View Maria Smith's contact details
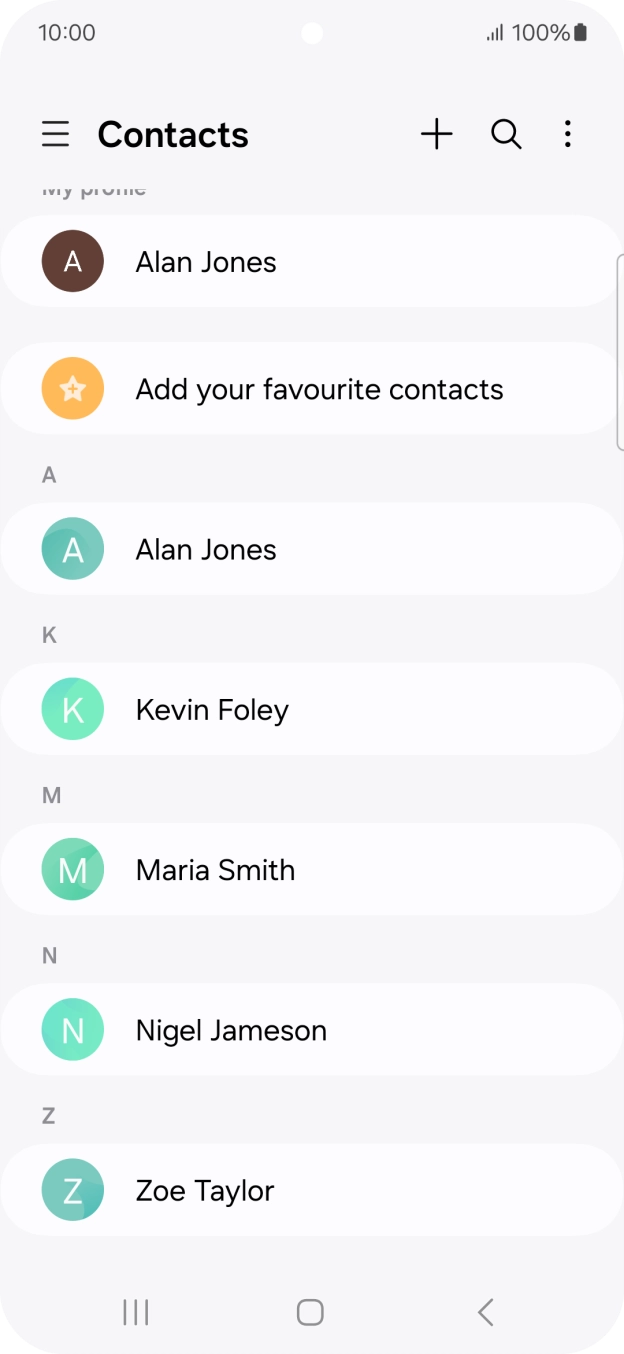624x1354 pixels. pyautogui.click(x=310, y=870)
